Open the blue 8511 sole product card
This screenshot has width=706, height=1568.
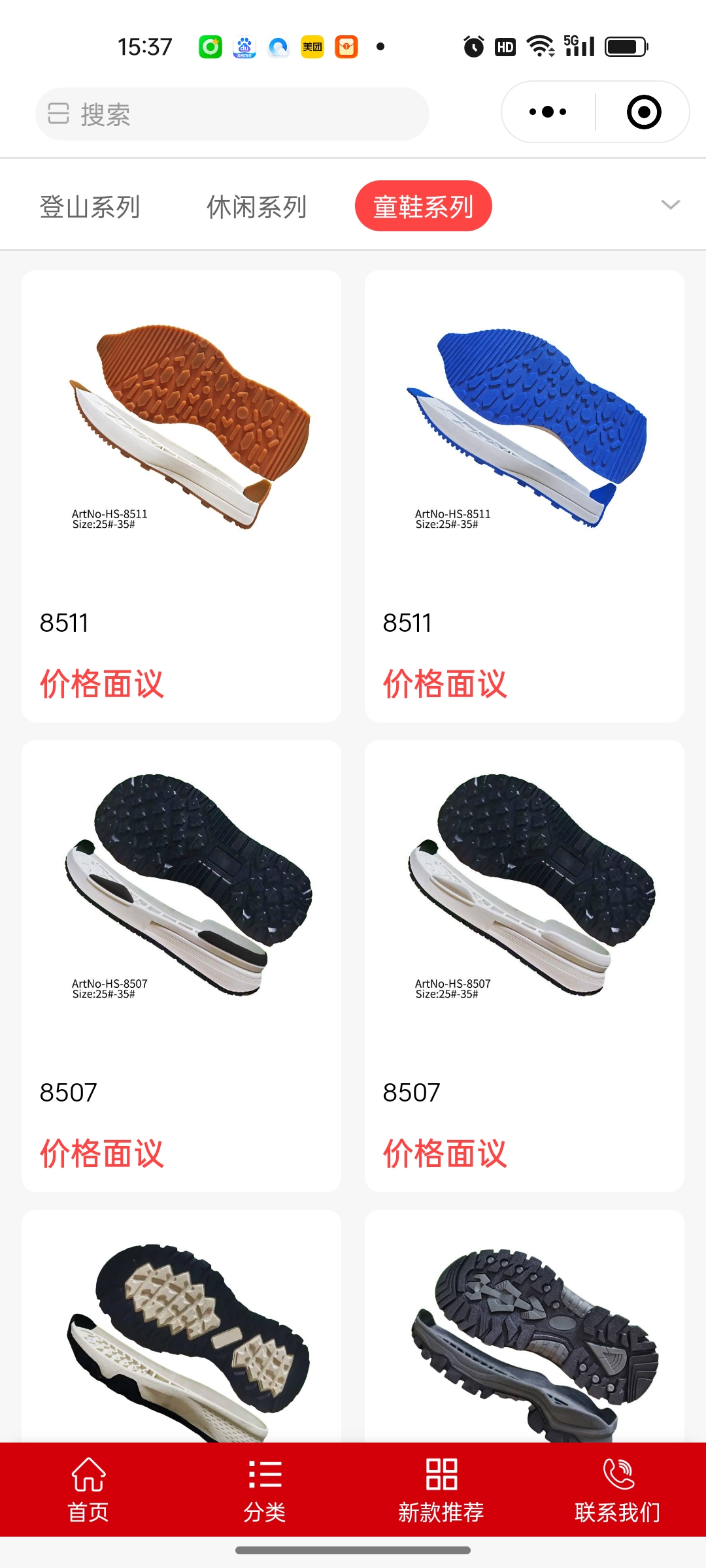[x=524, y=497]
